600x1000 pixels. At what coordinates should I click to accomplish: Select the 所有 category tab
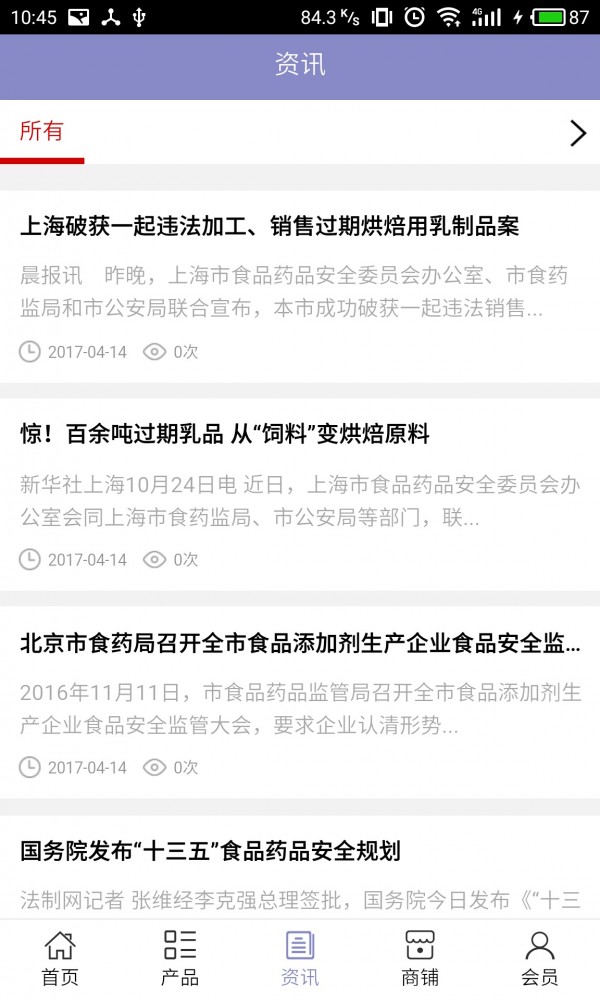[42, 132]
